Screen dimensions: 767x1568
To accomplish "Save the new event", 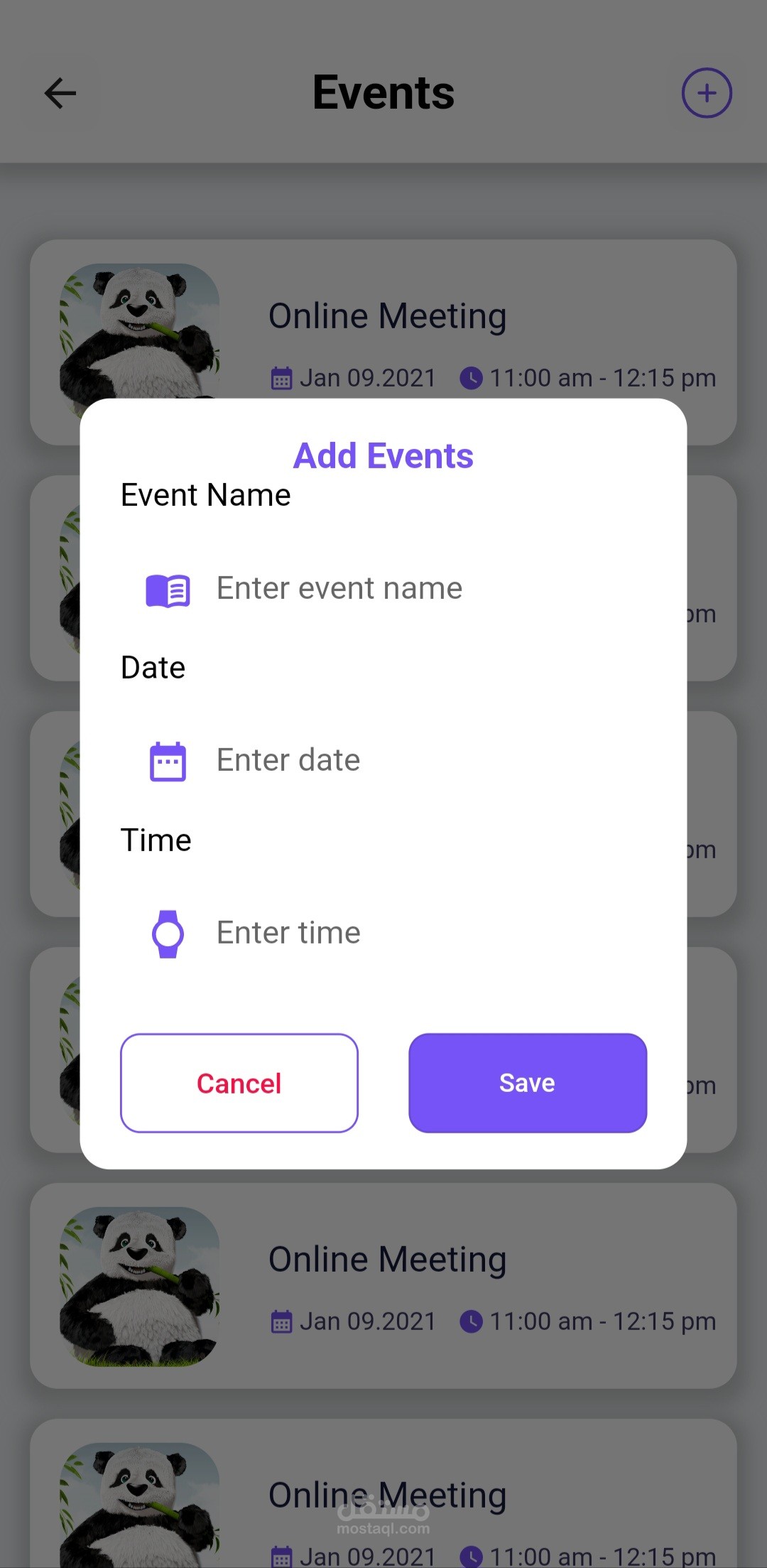I will pos(527,1083).
